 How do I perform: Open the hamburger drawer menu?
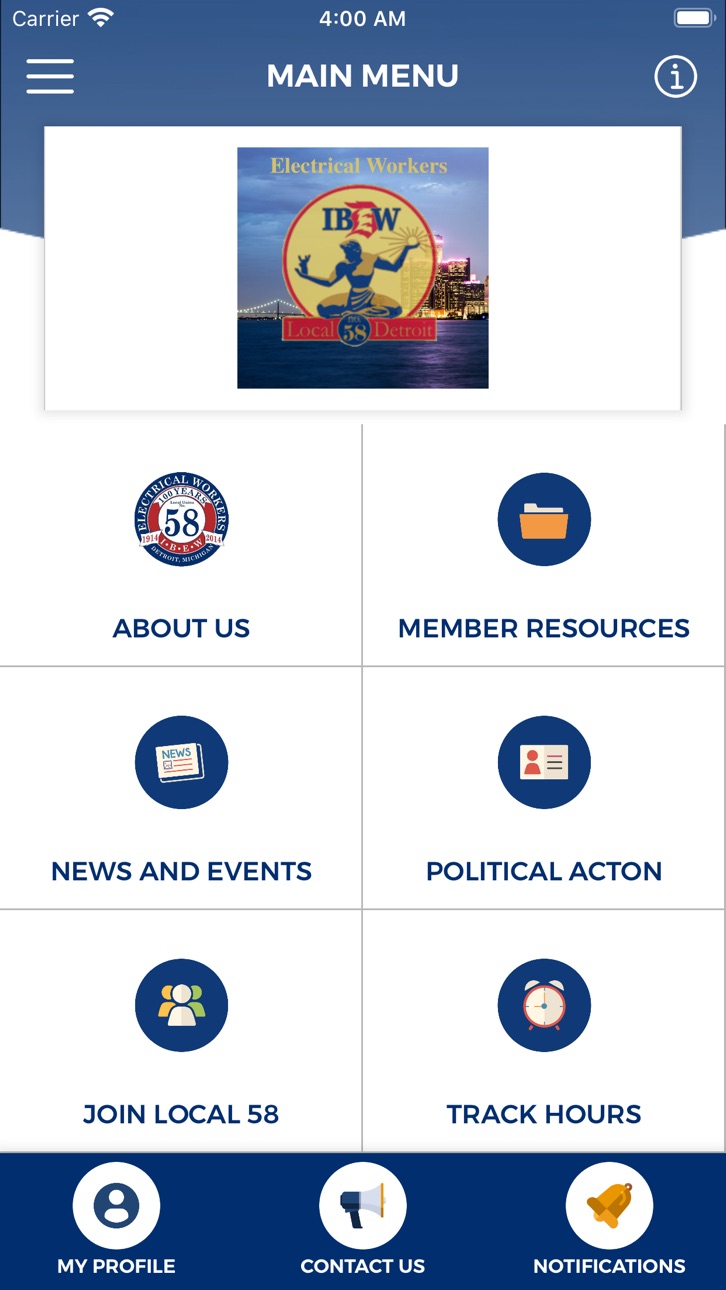50,76
